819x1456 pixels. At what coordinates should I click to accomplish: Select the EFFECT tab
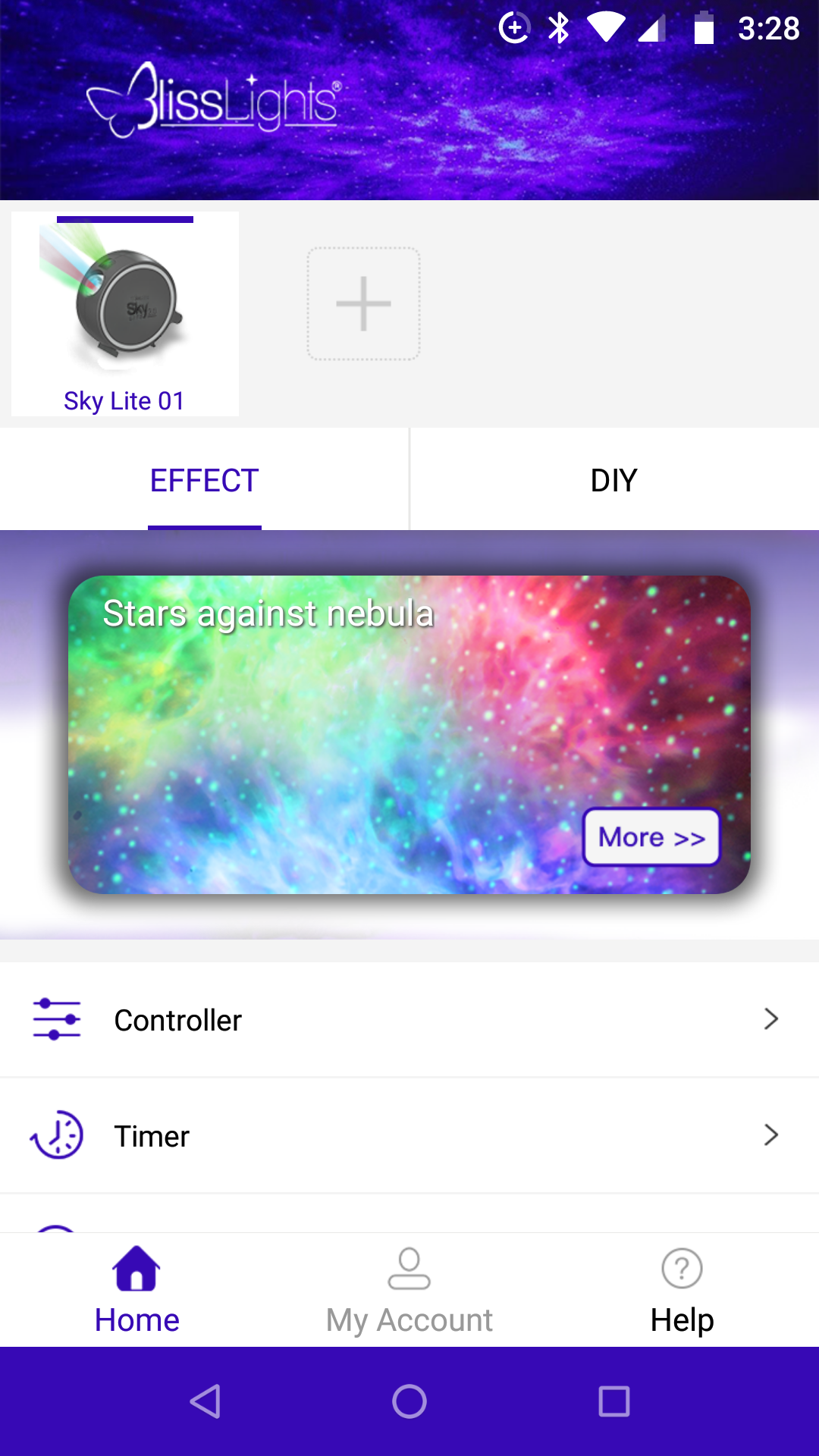pos(204,480)
